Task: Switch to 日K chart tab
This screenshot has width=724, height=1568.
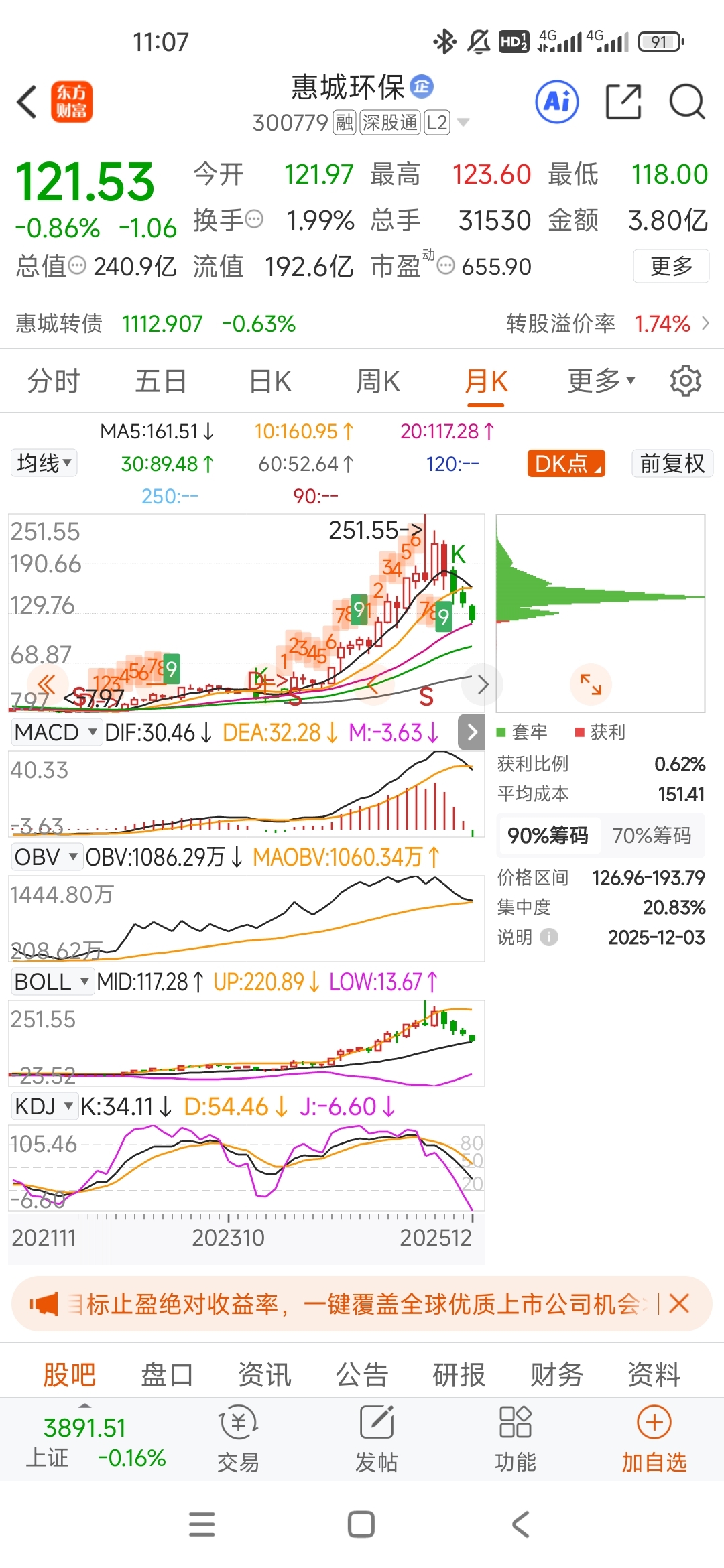Action: (270, 381)
